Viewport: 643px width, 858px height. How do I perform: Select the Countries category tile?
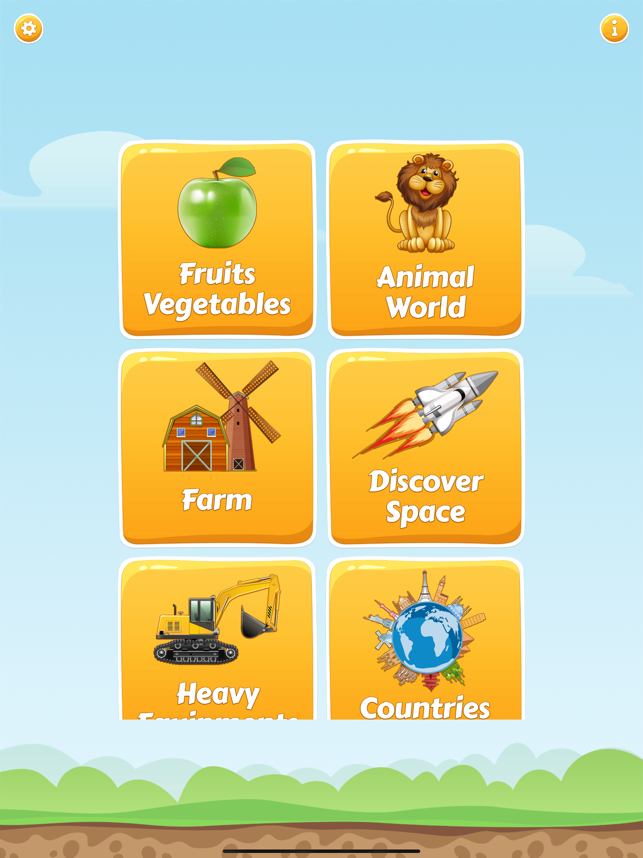pos(425,640)
